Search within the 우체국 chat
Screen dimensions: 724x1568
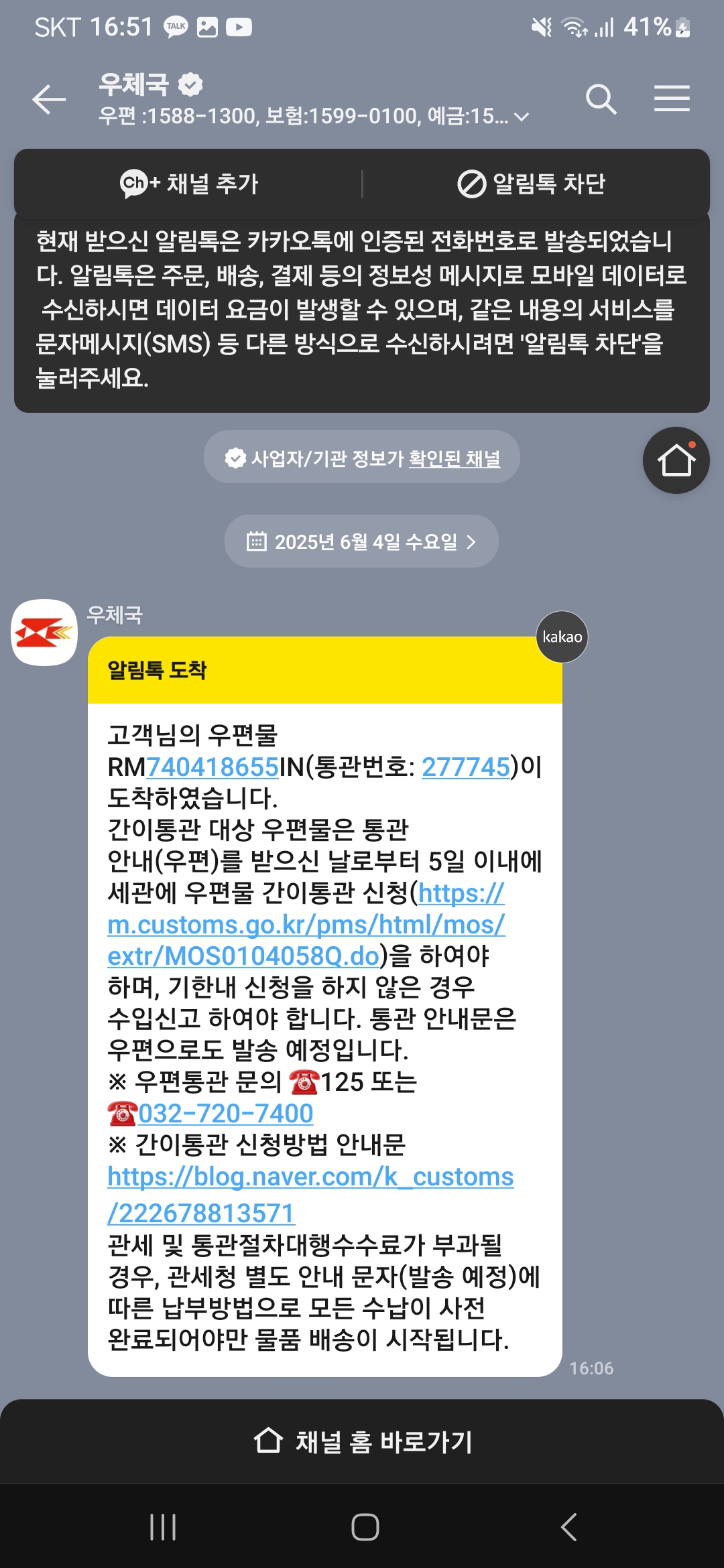coord(601,100)
